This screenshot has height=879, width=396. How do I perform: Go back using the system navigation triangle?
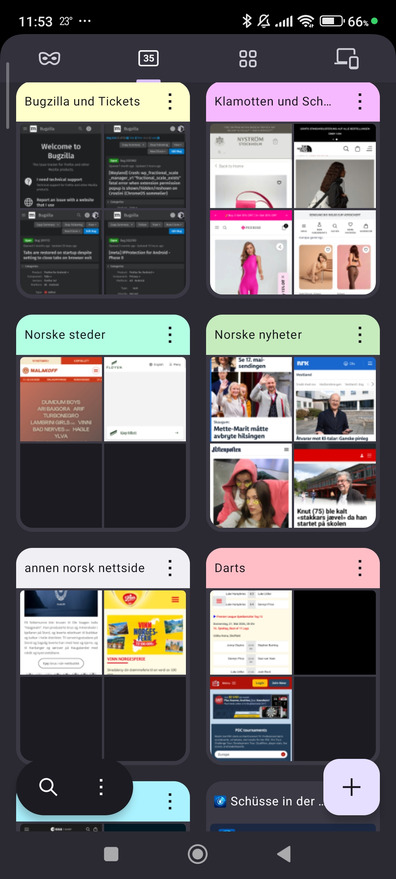tap(284, 854)
